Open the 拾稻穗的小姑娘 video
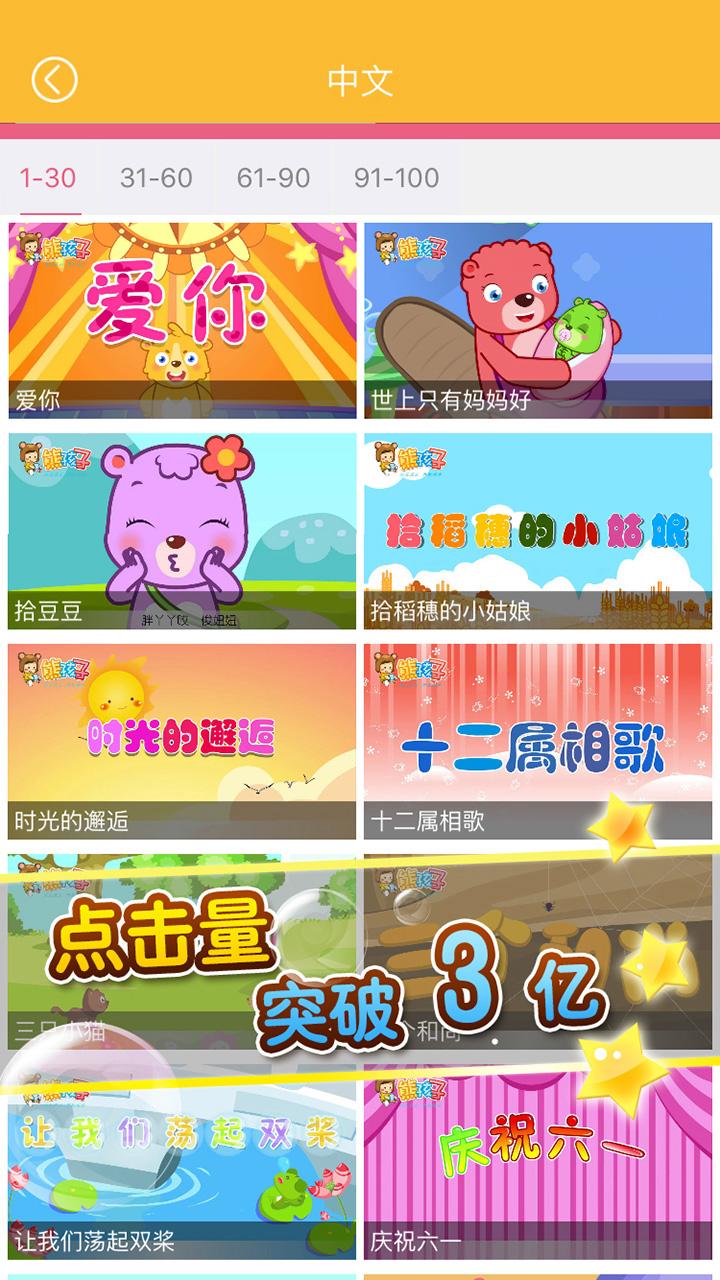Viewport: 720px width, 1280px height. 540,525
